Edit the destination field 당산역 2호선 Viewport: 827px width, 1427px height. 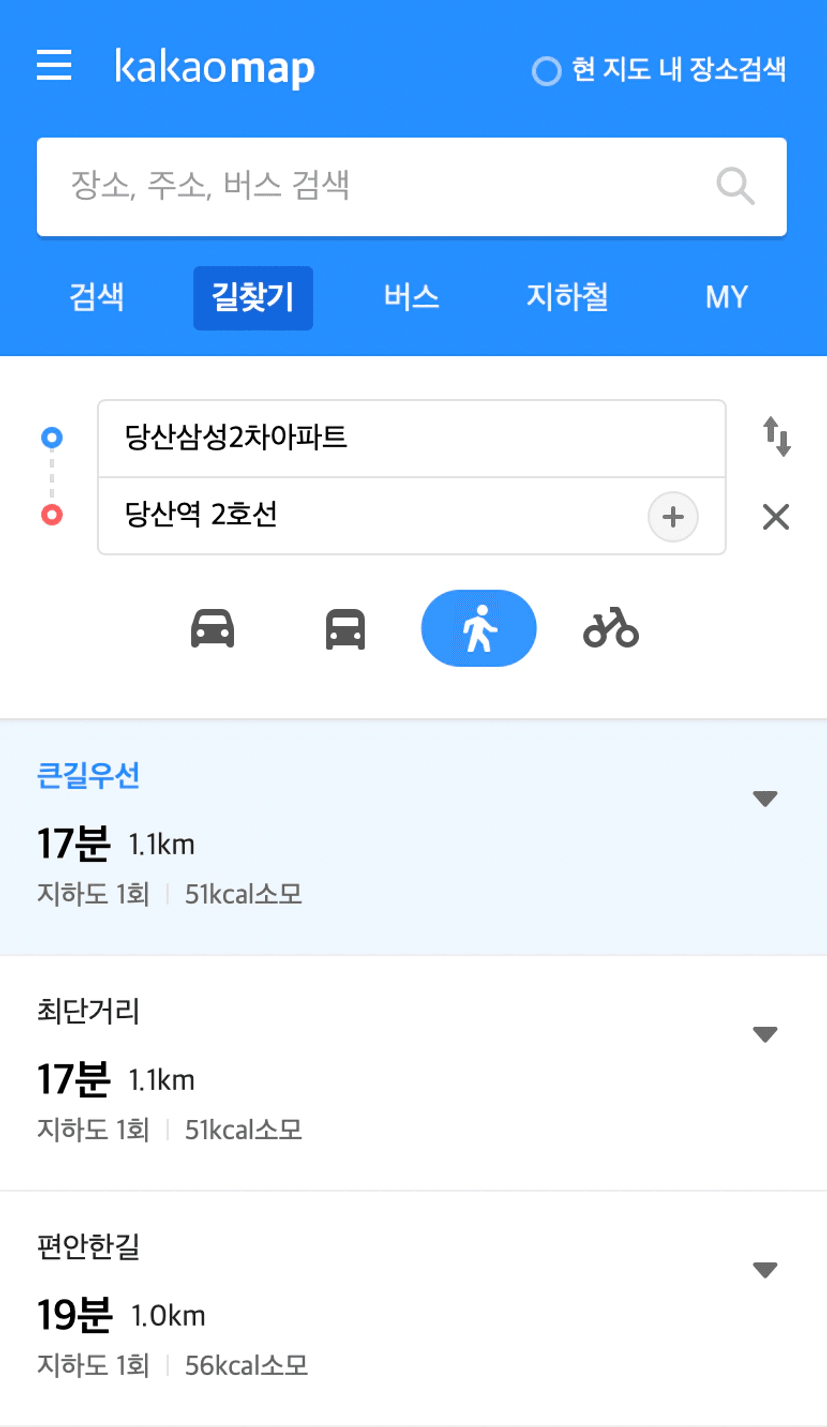pyautogui.click(x=370, y=516)
